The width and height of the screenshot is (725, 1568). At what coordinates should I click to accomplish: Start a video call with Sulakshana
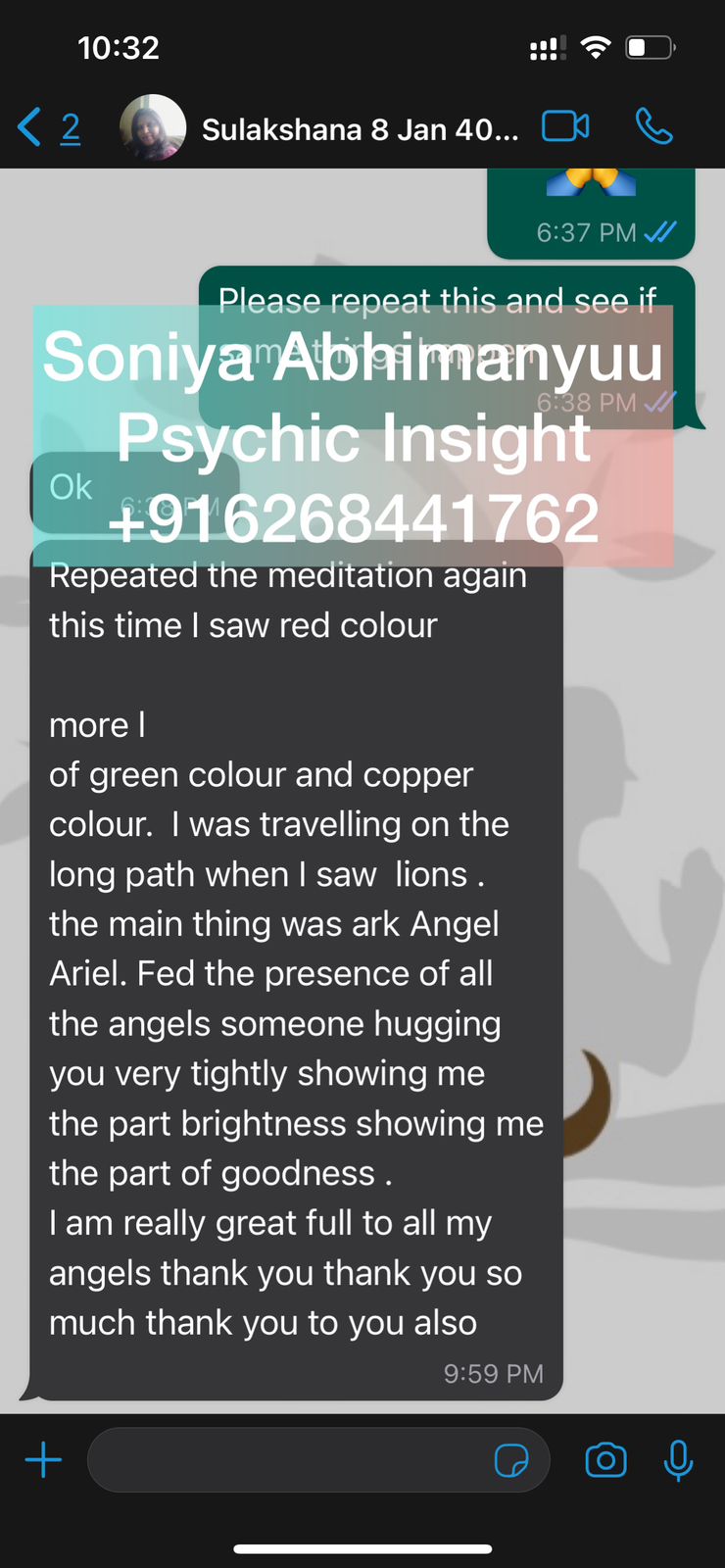tap(565, 126)
